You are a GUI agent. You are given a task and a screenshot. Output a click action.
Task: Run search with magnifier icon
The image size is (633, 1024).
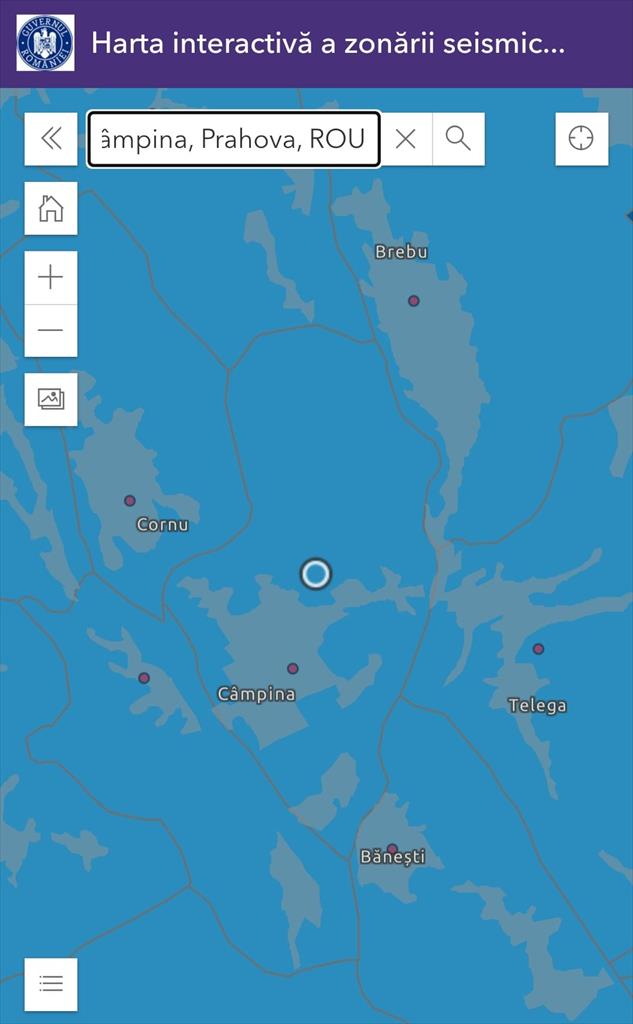point(458,139)
